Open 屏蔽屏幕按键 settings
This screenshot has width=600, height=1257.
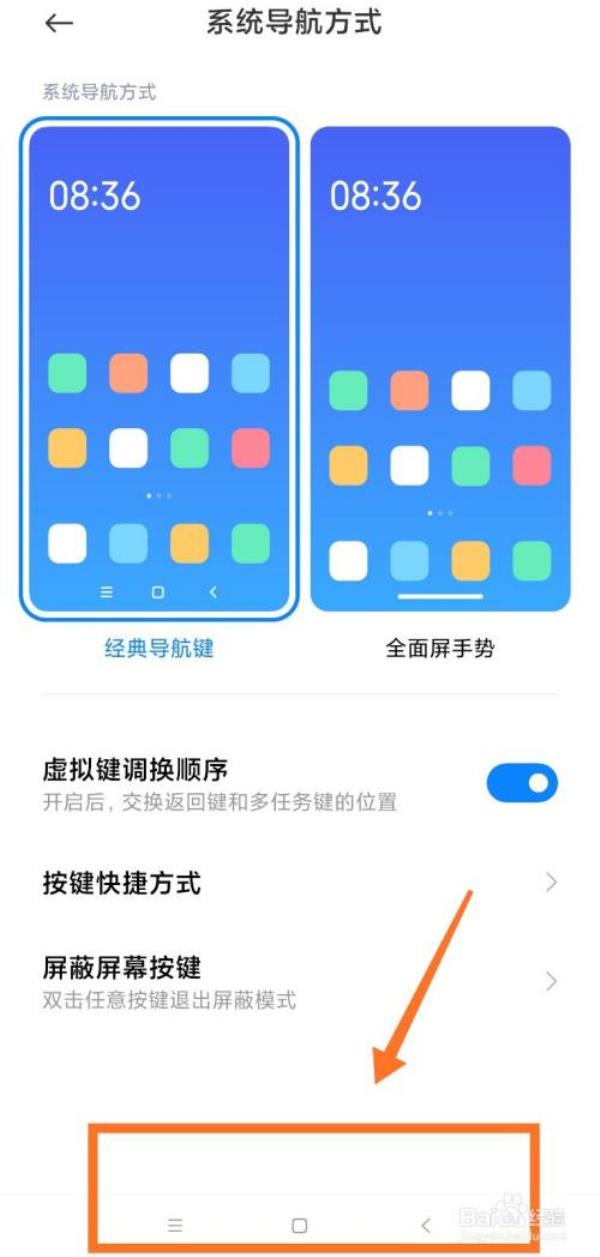pyautogui.click(x=300, y=981)
